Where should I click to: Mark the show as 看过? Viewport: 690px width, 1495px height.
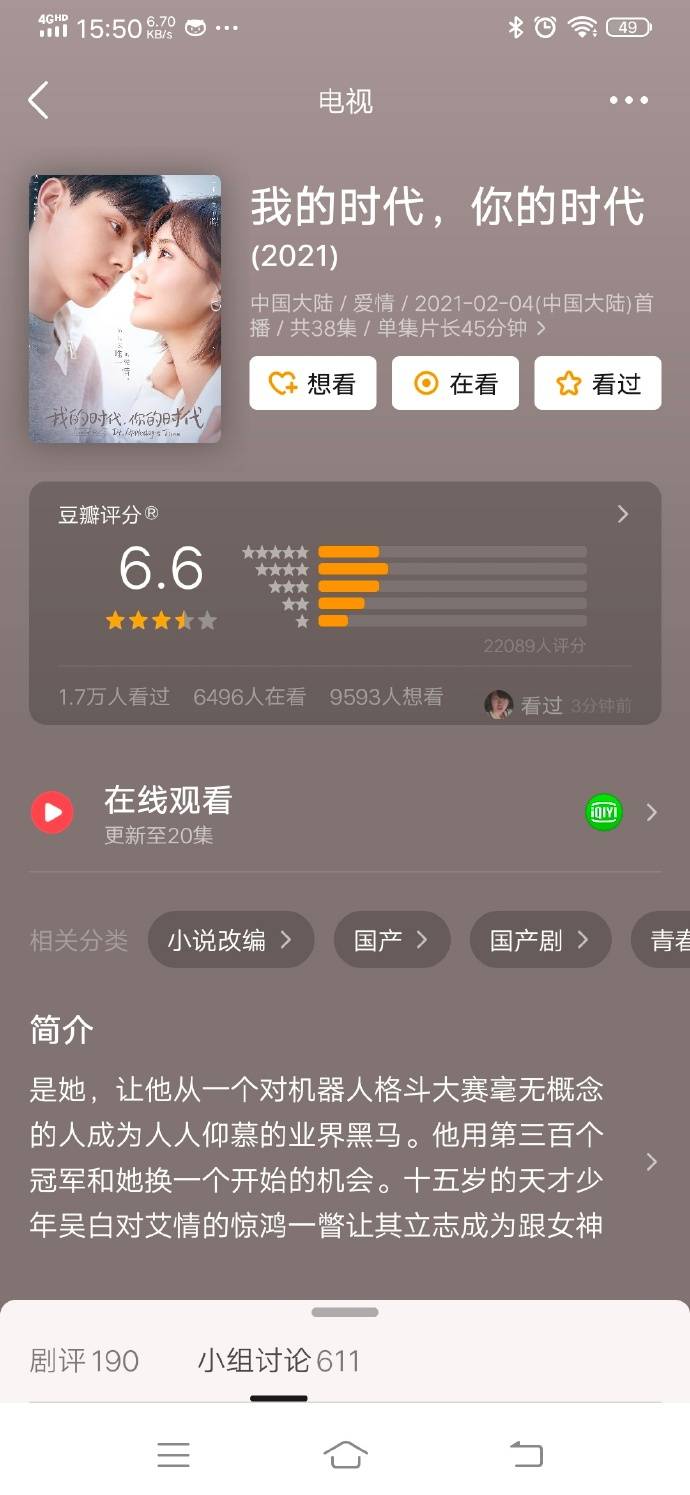tap(598, 383)
